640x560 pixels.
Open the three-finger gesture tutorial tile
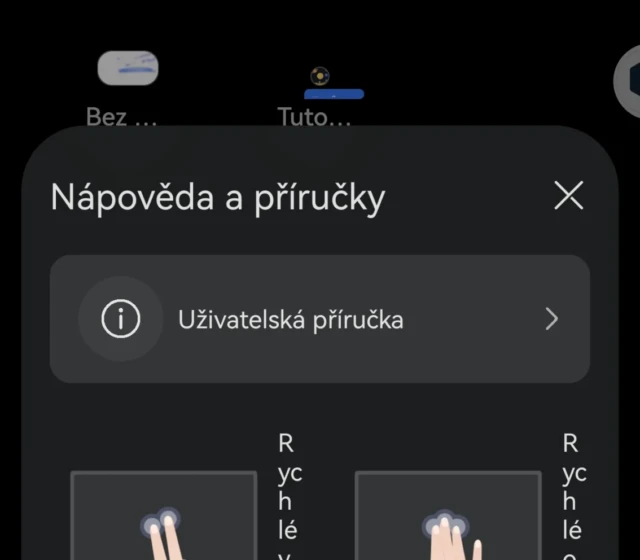click(x=448, y=516)
